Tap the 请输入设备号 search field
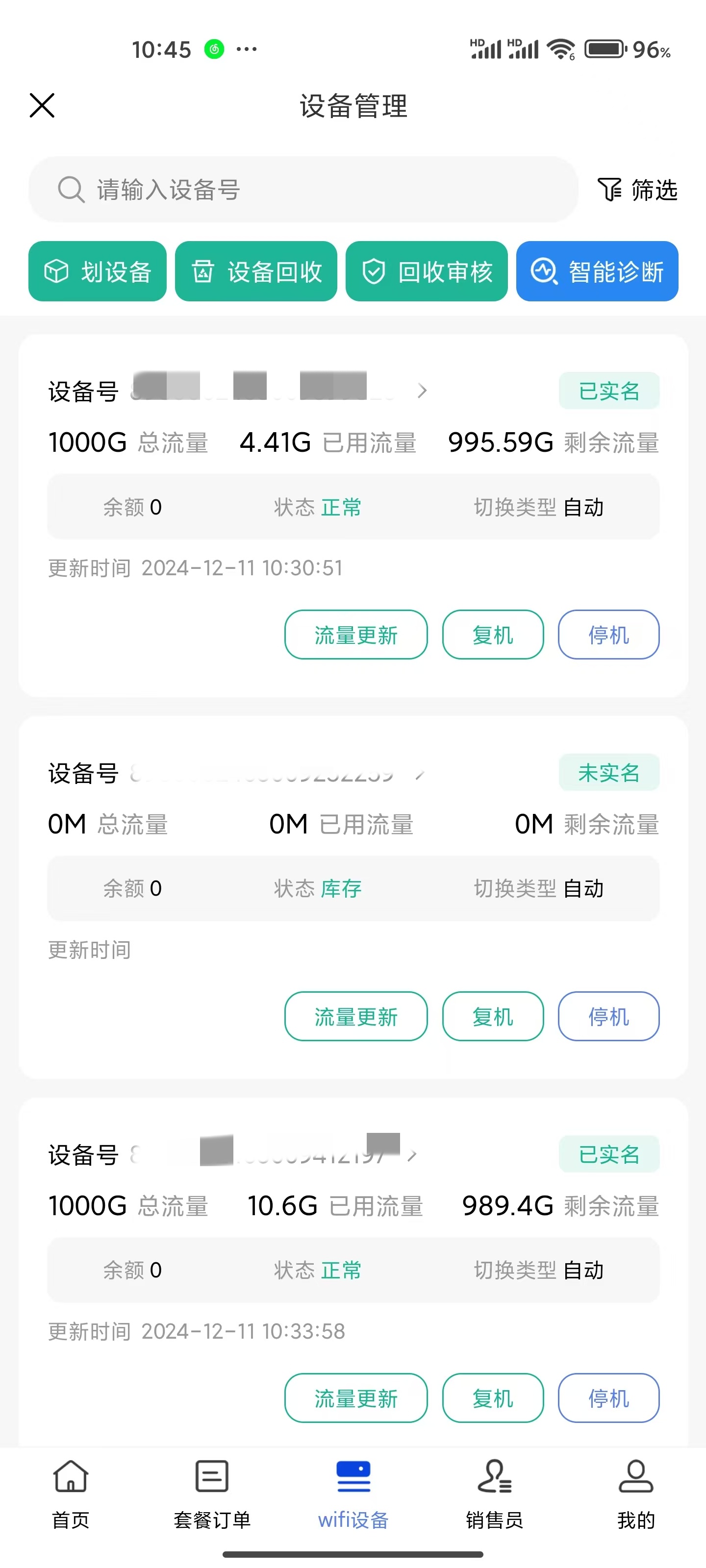 coord(303,189)
